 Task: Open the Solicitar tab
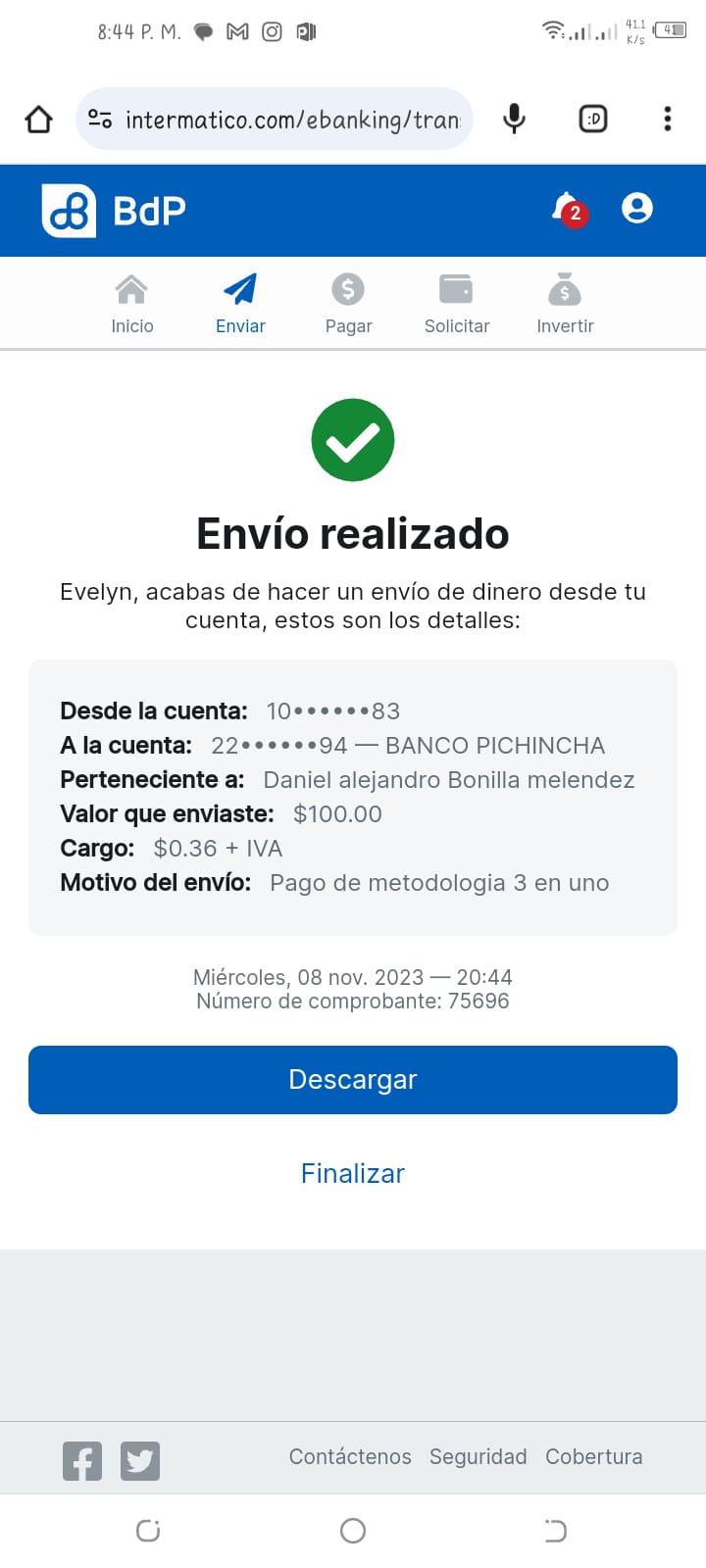[x=457, y=304]
